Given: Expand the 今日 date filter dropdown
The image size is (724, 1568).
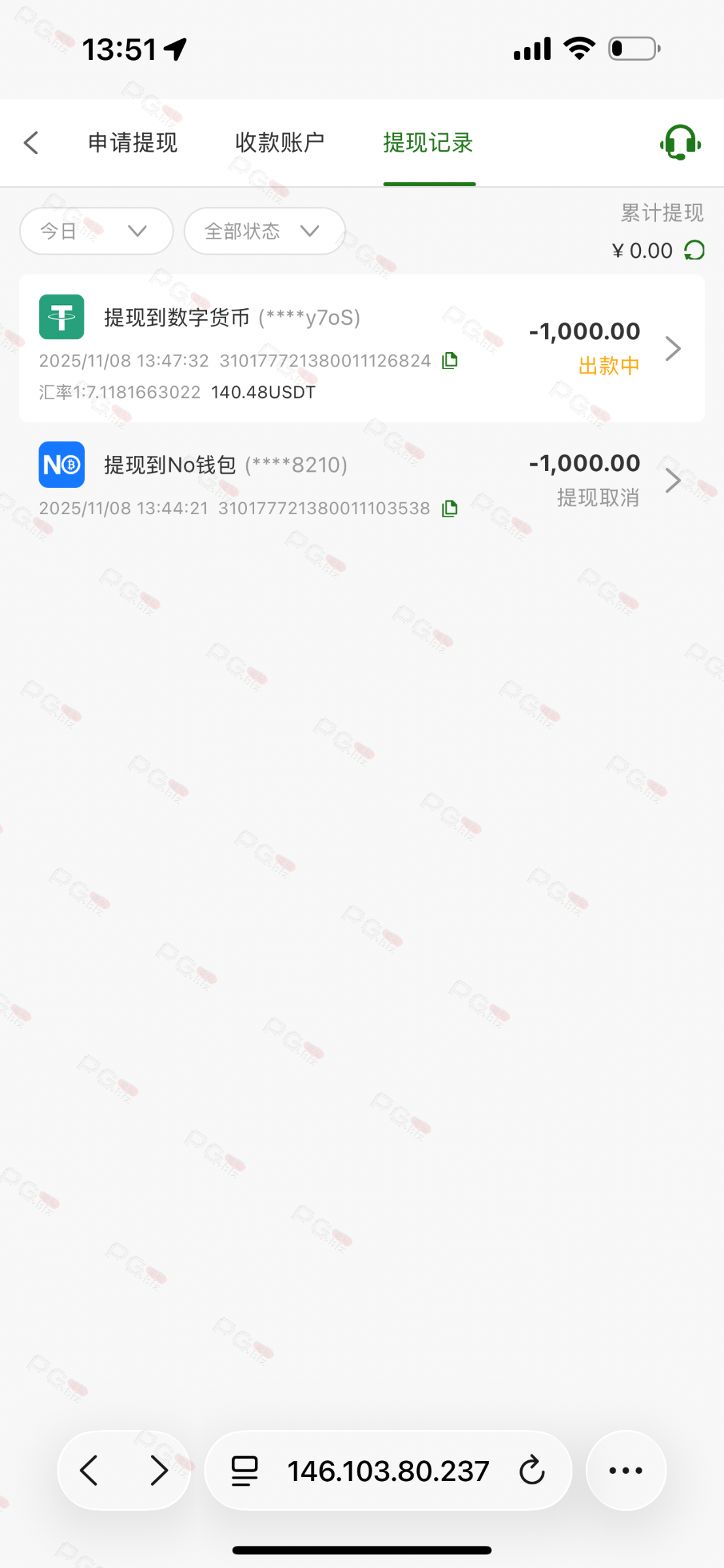Looking at the screenshot, I should pos(96,231).
